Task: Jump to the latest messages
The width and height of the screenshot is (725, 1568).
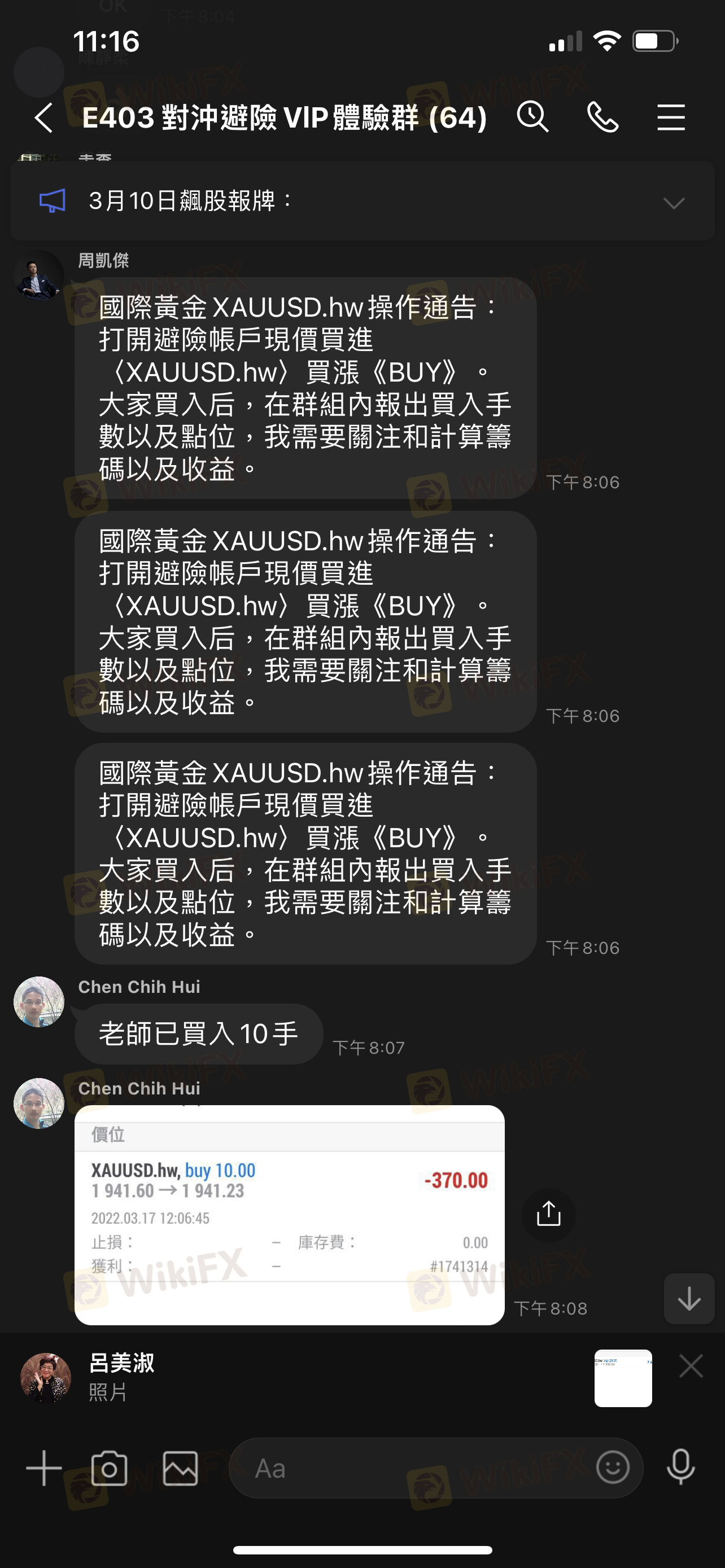Action: point(688,1299)
